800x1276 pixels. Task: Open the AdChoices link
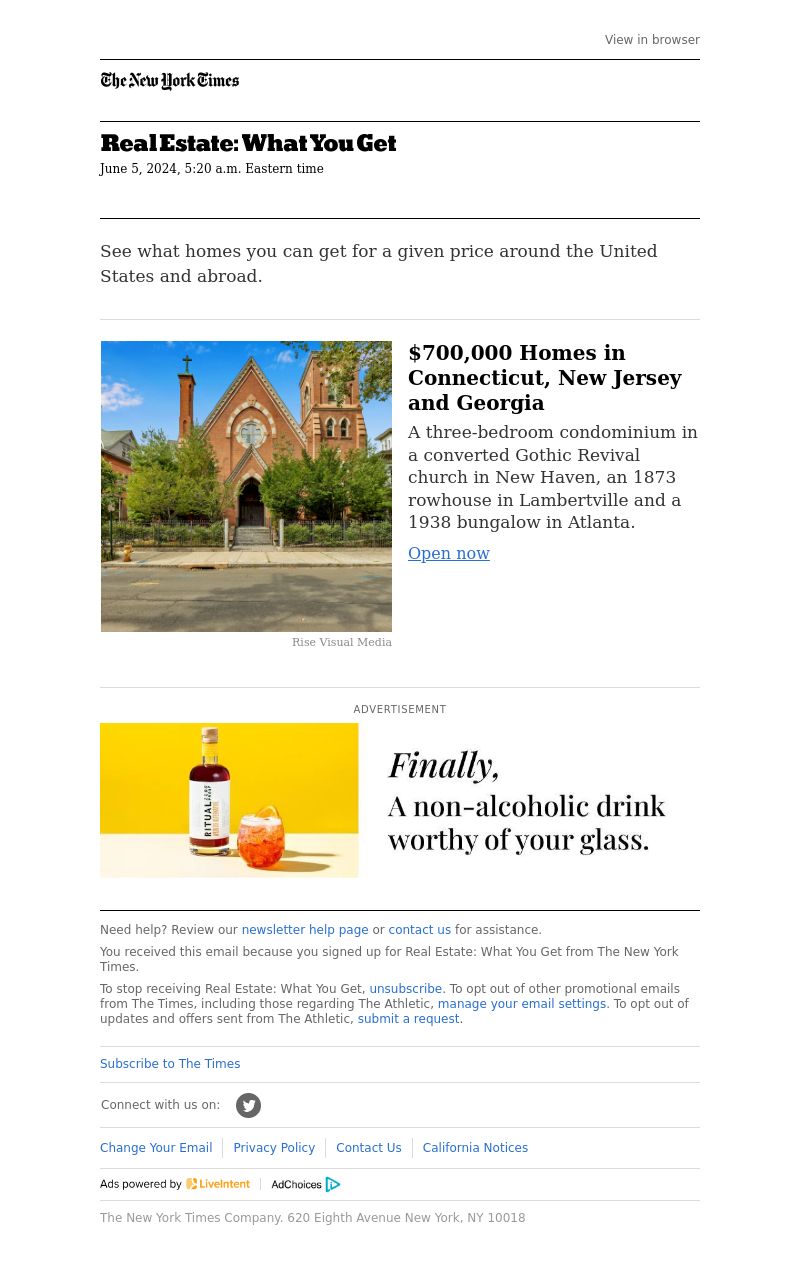click(x=305, y=1184)
